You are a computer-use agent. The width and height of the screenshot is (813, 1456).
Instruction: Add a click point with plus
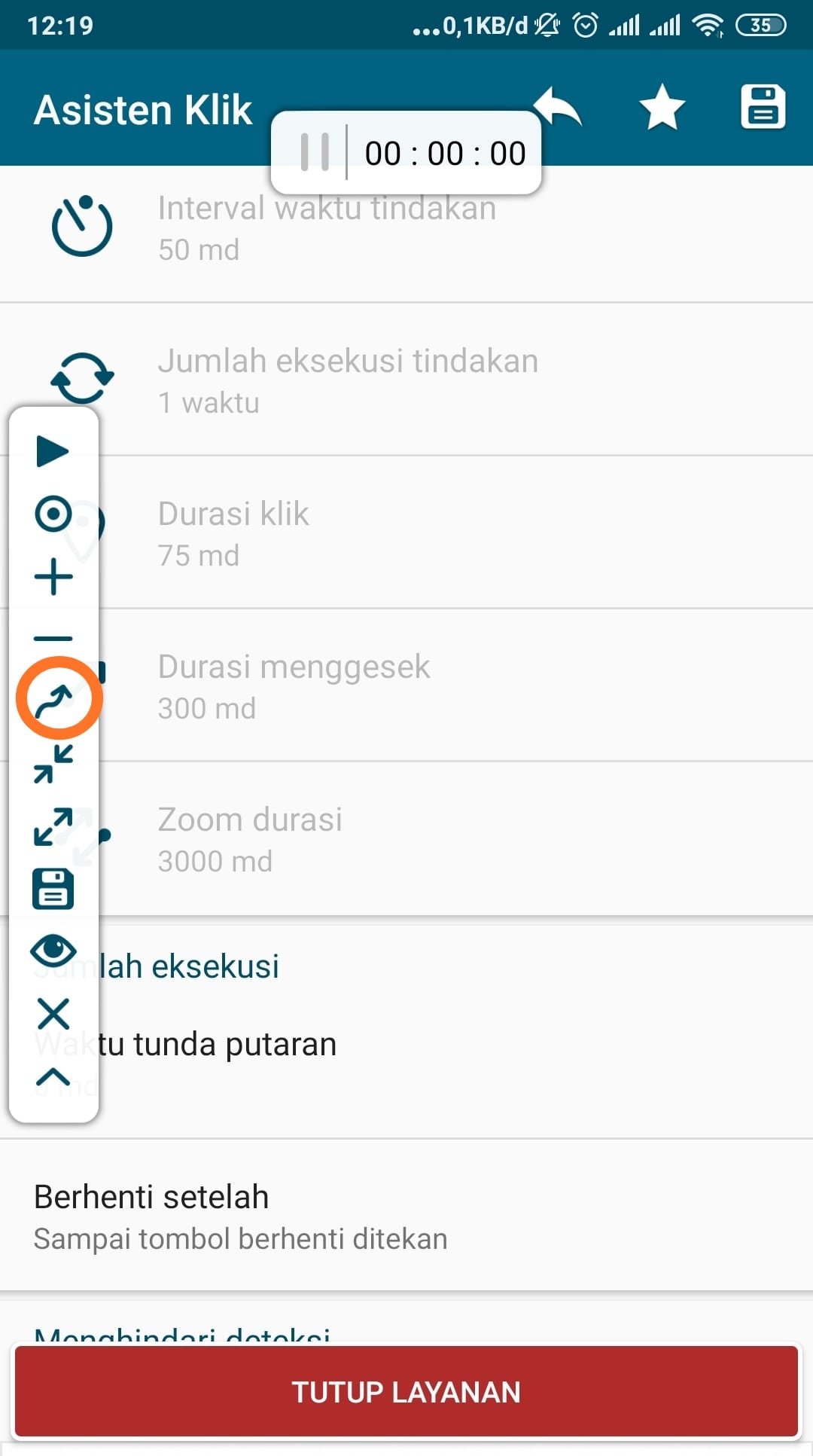53,577
